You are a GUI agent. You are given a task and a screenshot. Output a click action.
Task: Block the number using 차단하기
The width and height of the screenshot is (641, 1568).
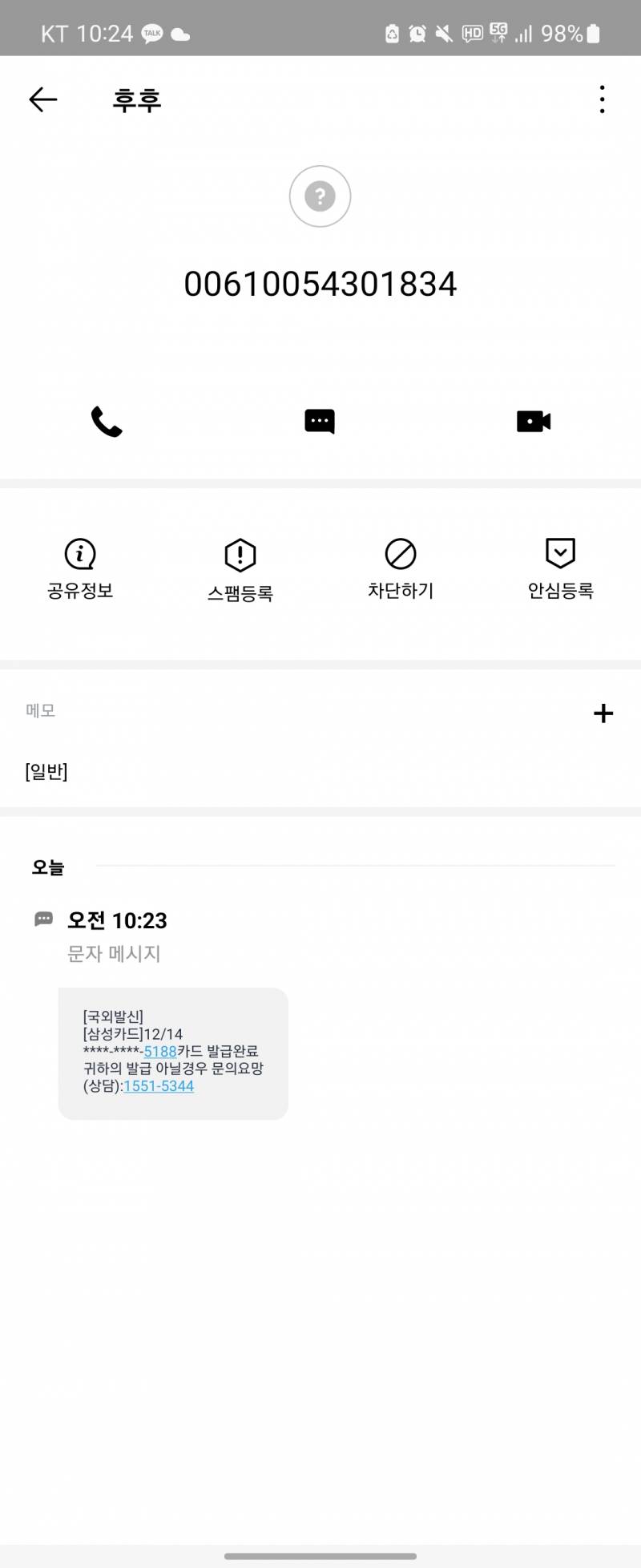(400, 569)
